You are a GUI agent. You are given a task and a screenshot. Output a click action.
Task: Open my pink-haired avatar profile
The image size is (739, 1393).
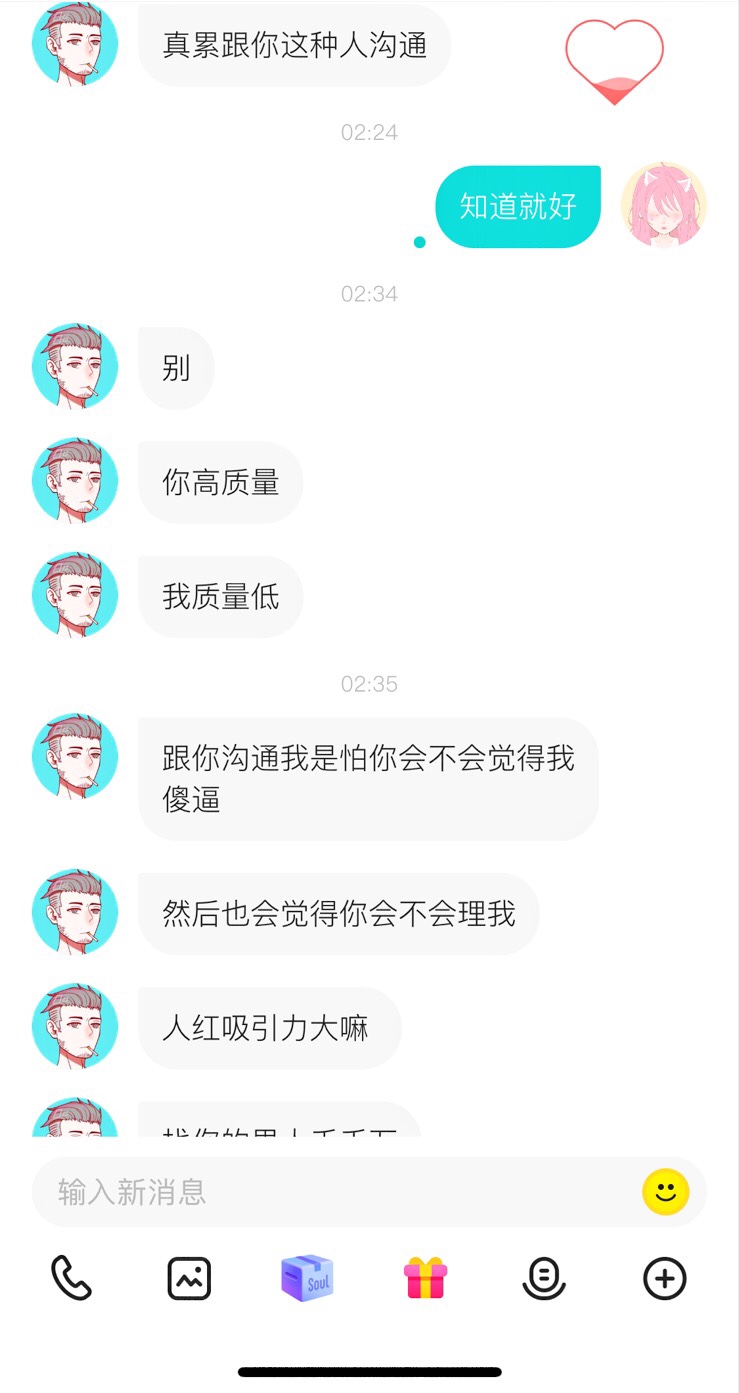[663, 205]
